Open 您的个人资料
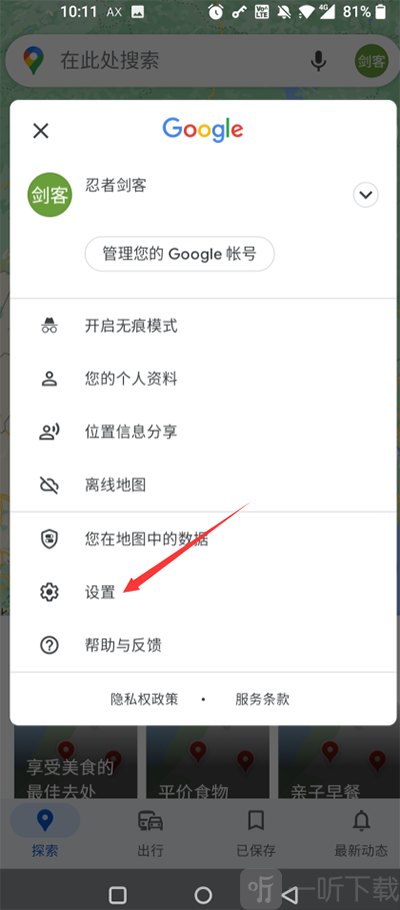400x910 pixels. pos(203,379)
